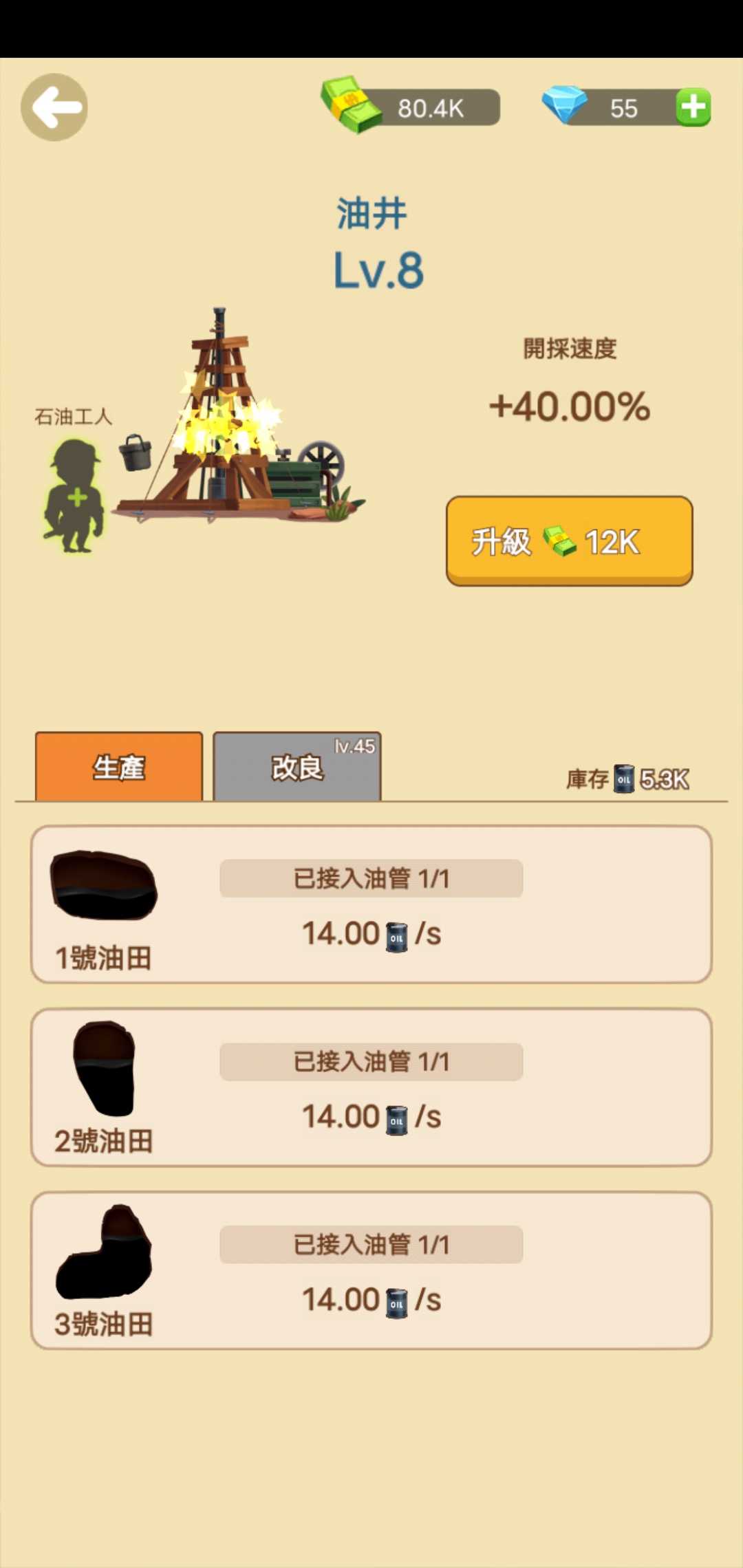Switch to the 生產 tab
Viewport: 743px width, 1568px height.
click(119, 767)
